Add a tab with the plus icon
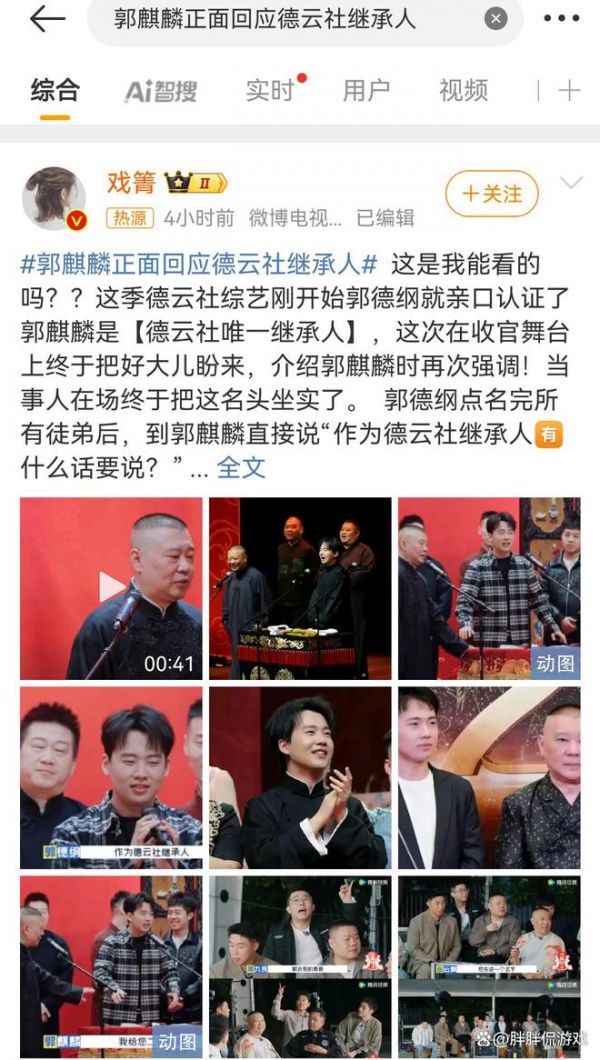Image resolution: width=600 pixels, height=1060 pixels. (569, 91)
